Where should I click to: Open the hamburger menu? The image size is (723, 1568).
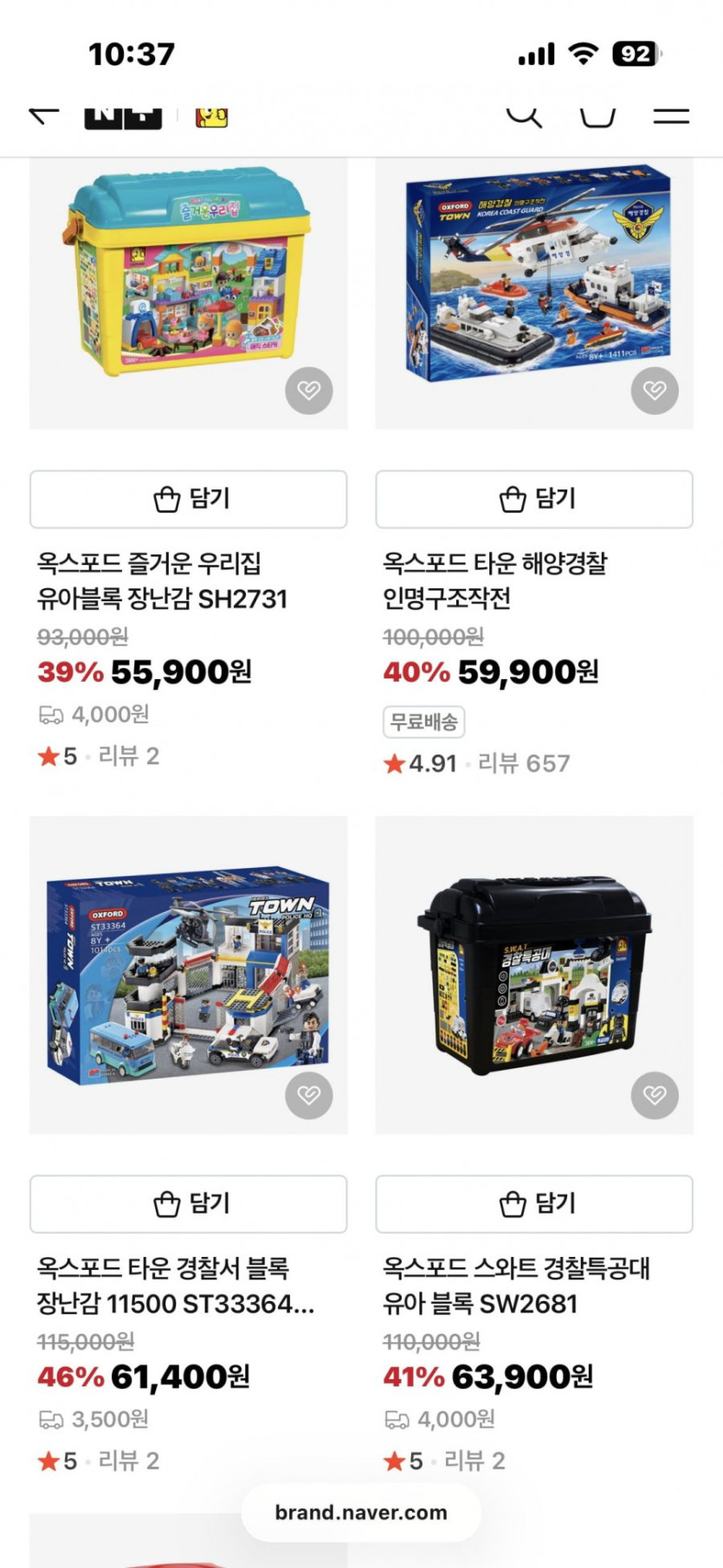pos(670,116)
